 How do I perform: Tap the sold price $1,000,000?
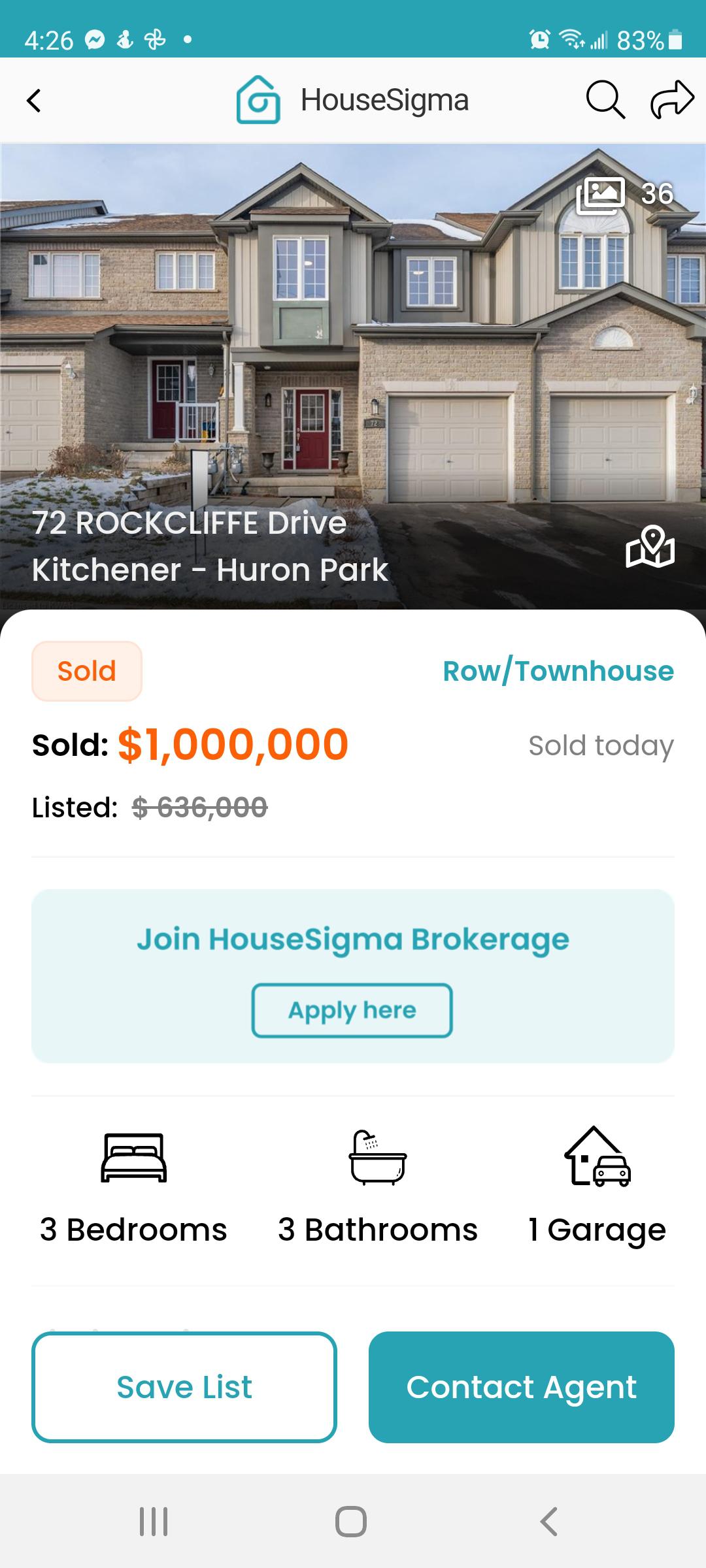point(231,745)
